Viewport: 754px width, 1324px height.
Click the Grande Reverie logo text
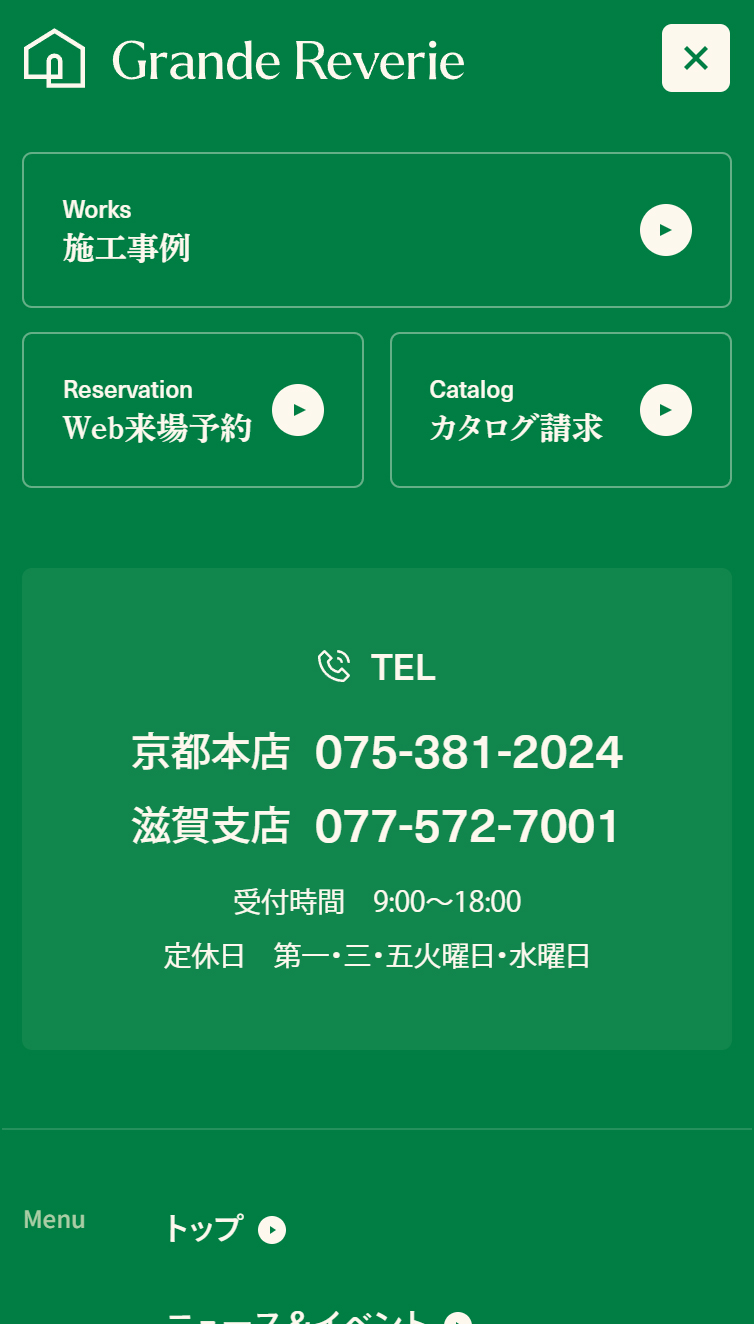point(288,58)
